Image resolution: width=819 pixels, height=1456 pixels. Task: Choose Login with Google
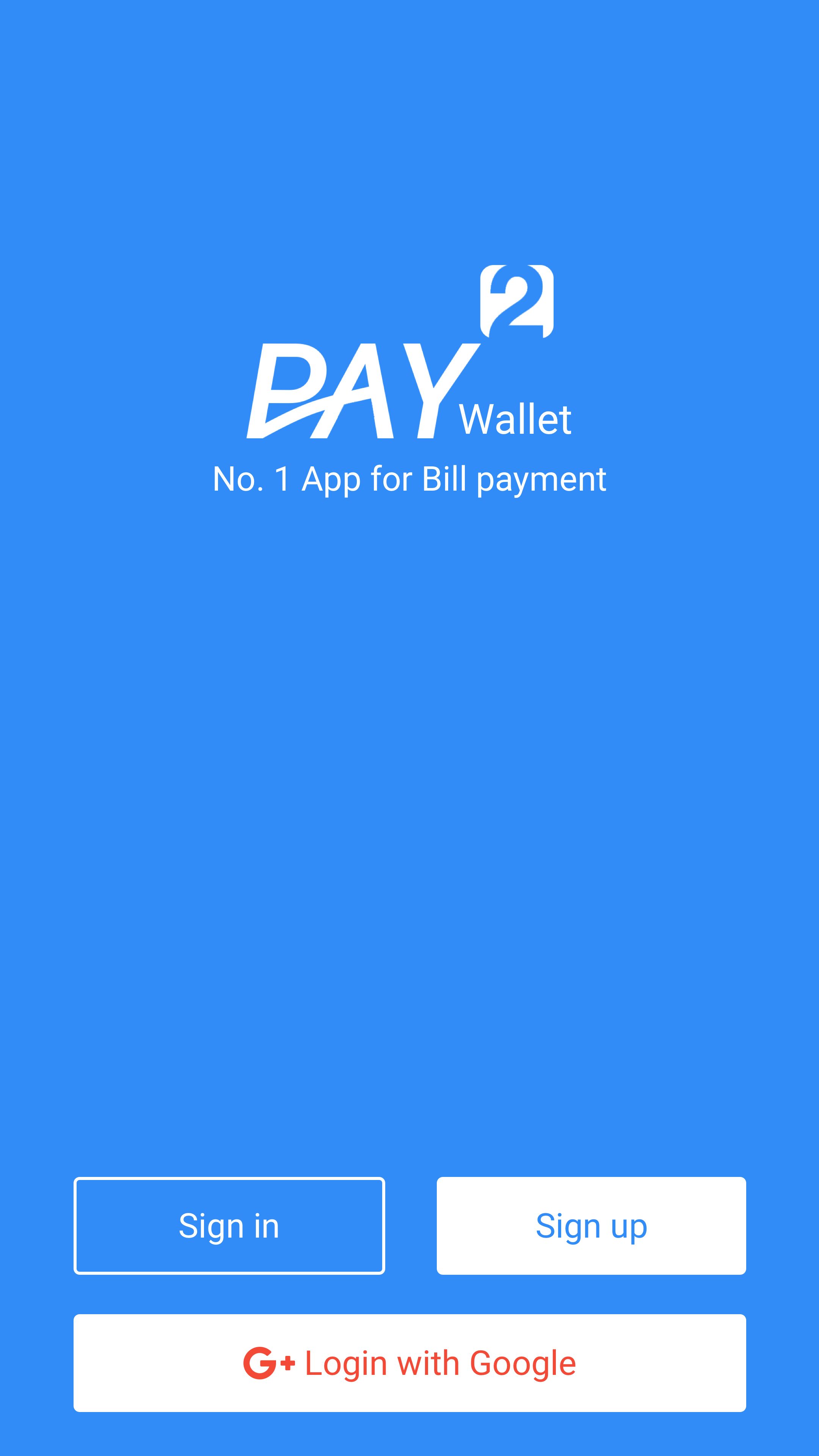click(409, 1363)
